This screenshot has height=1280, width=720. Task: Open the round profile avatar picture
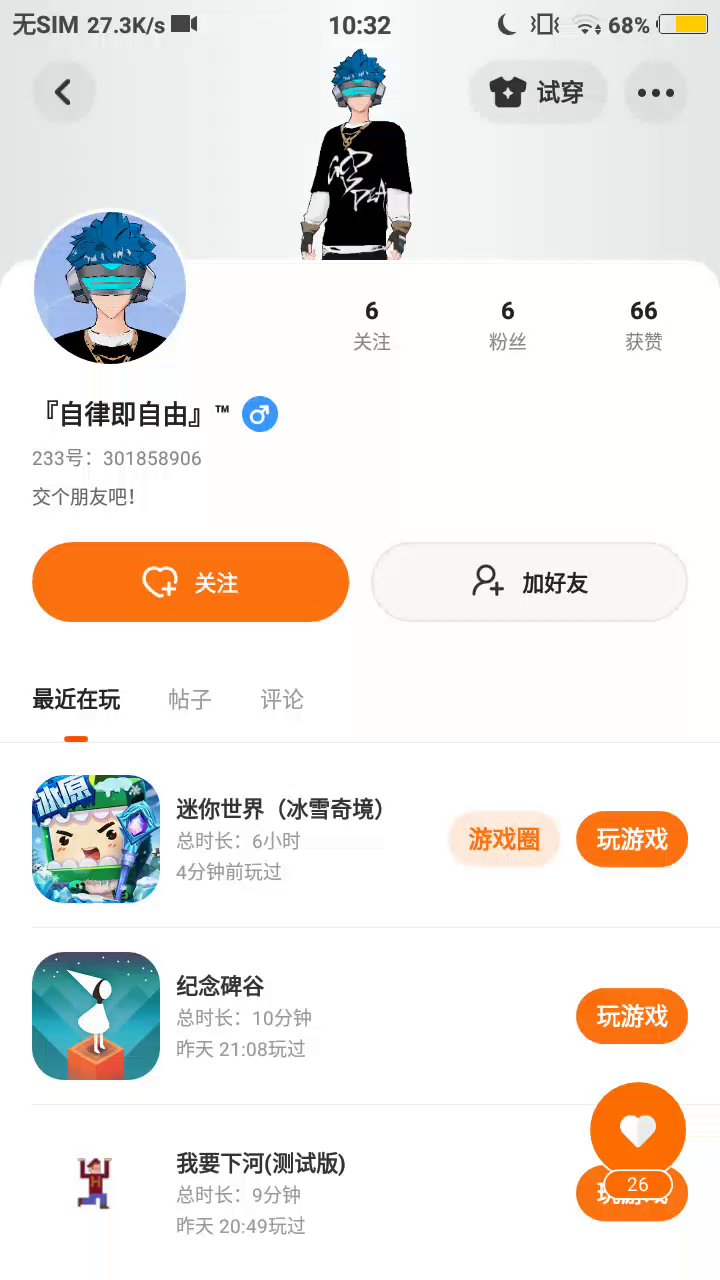click(110, 288)
